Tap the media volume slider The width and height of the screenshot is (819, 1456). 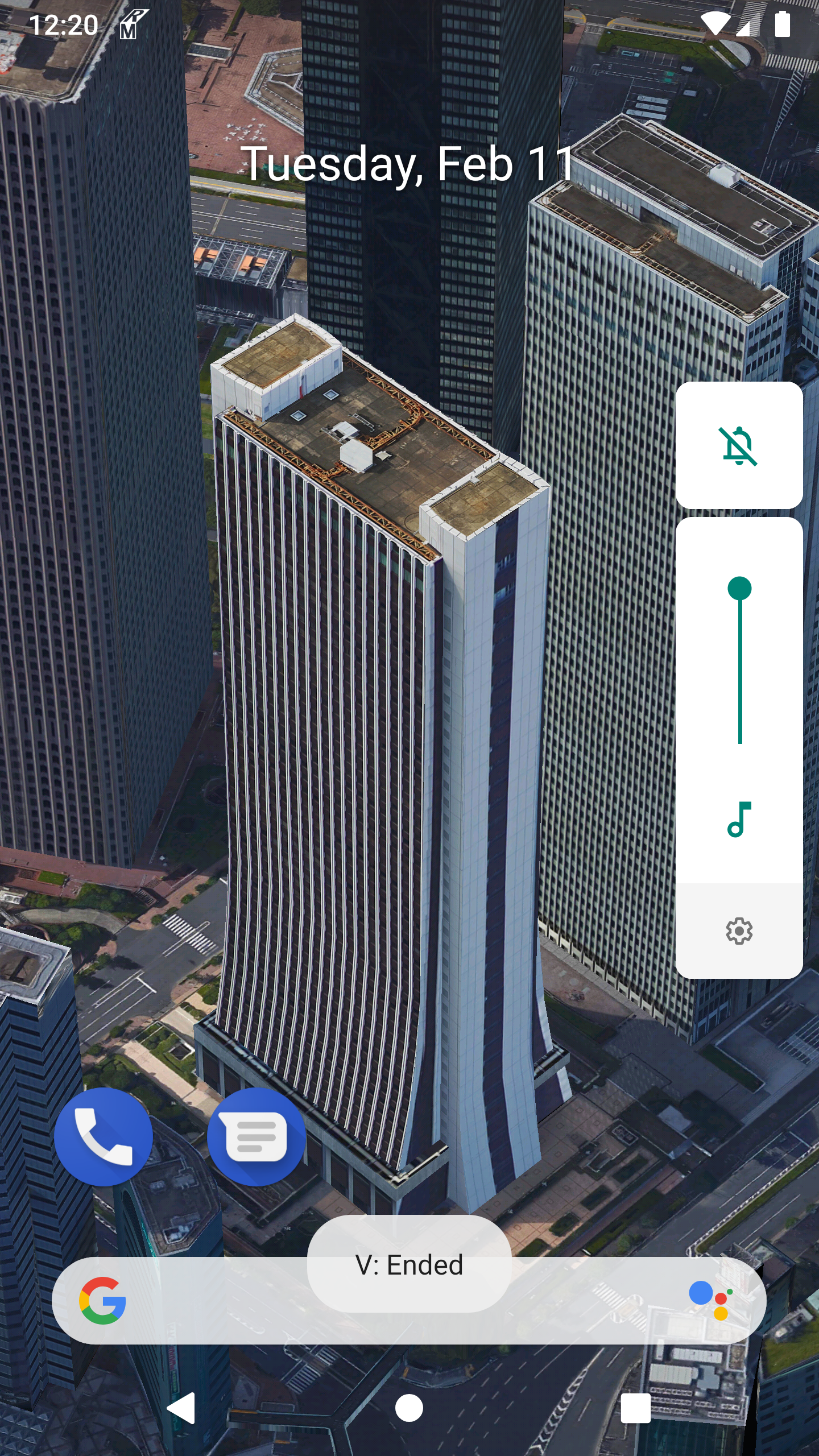pos(739,661)
